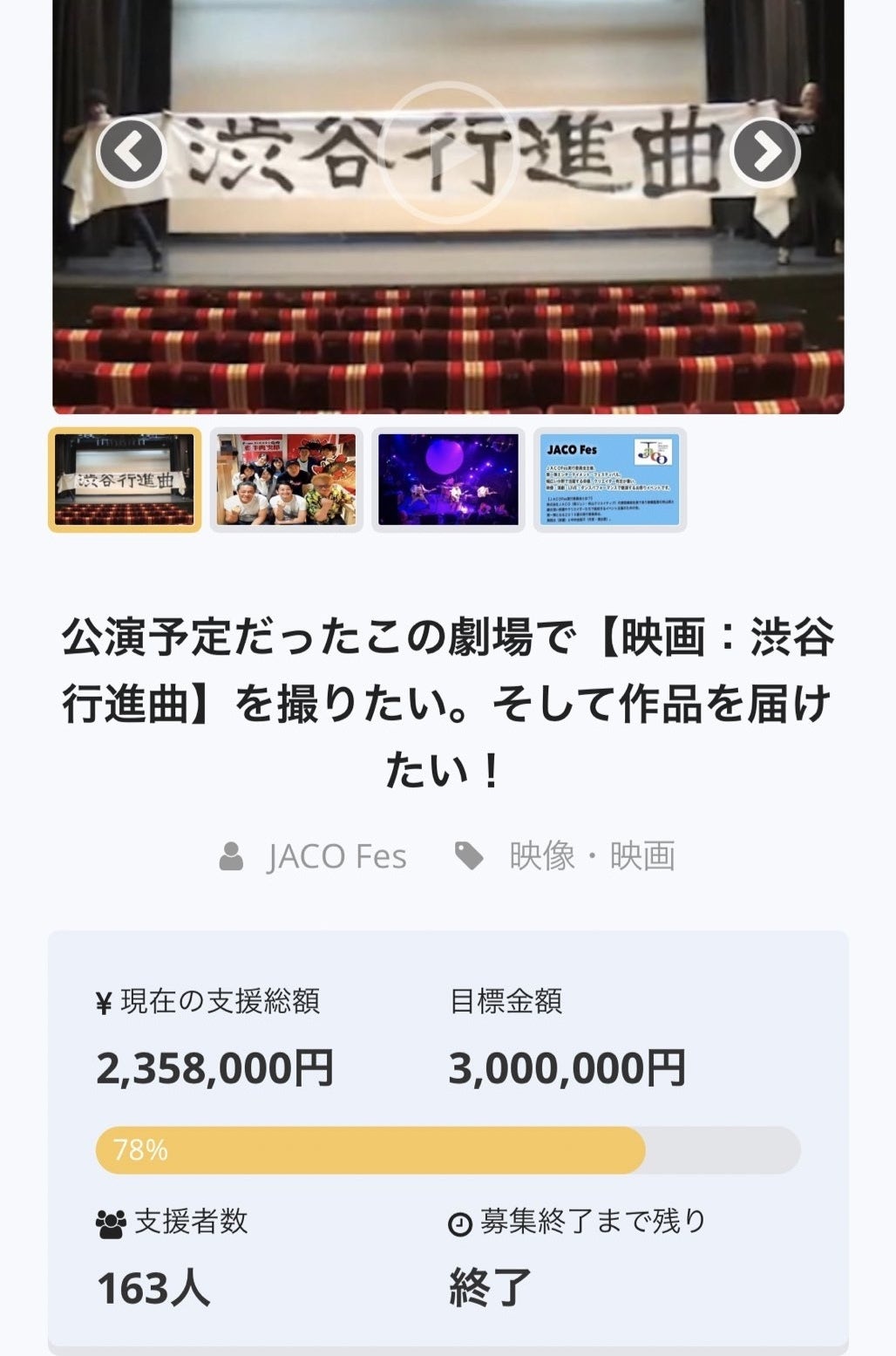Open the JACO Fes info slide thumbnail
896x1356 pixels.
coord(610,480)
